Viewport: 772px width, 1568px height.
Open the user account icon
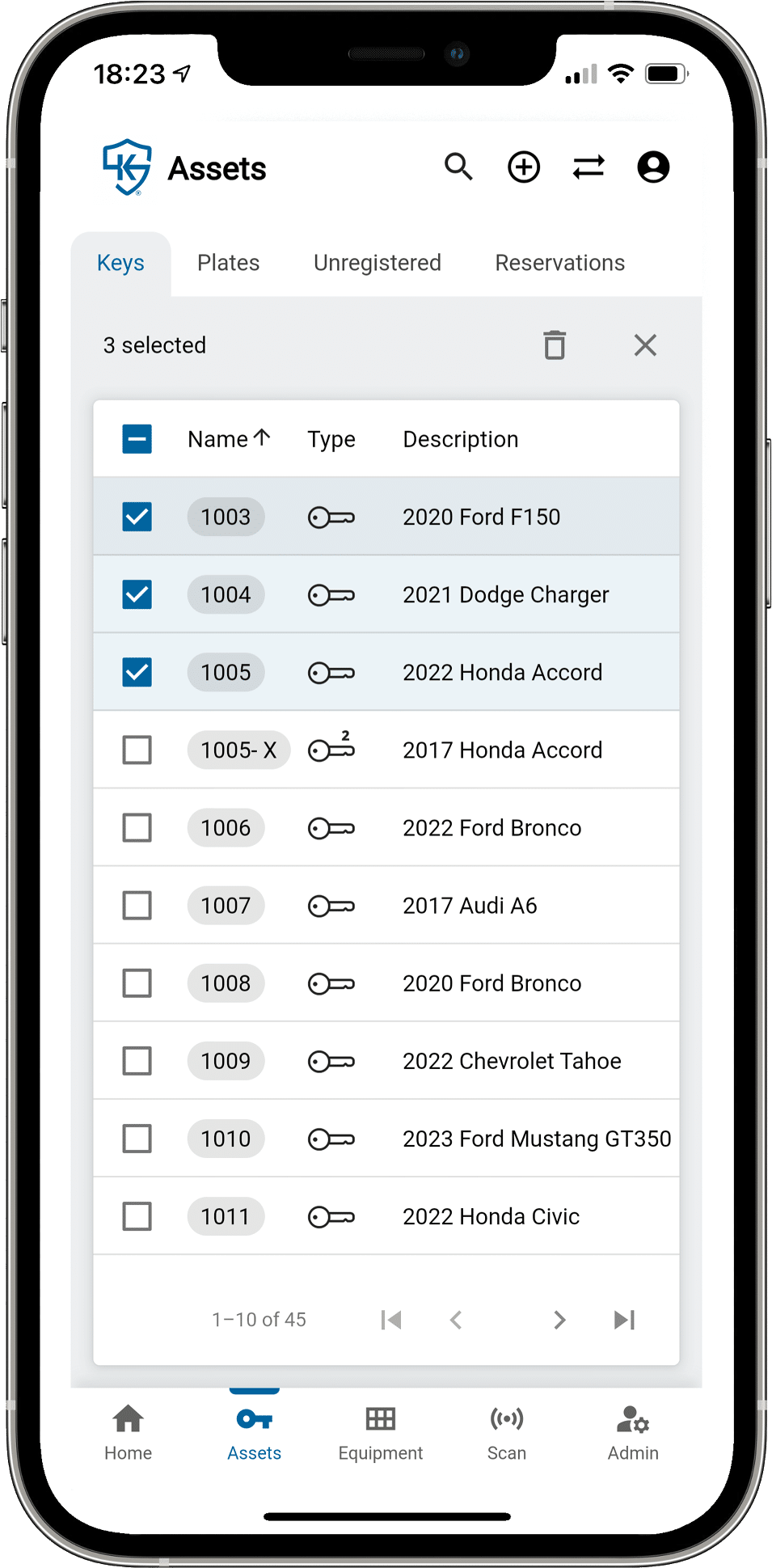coord(653,167)
